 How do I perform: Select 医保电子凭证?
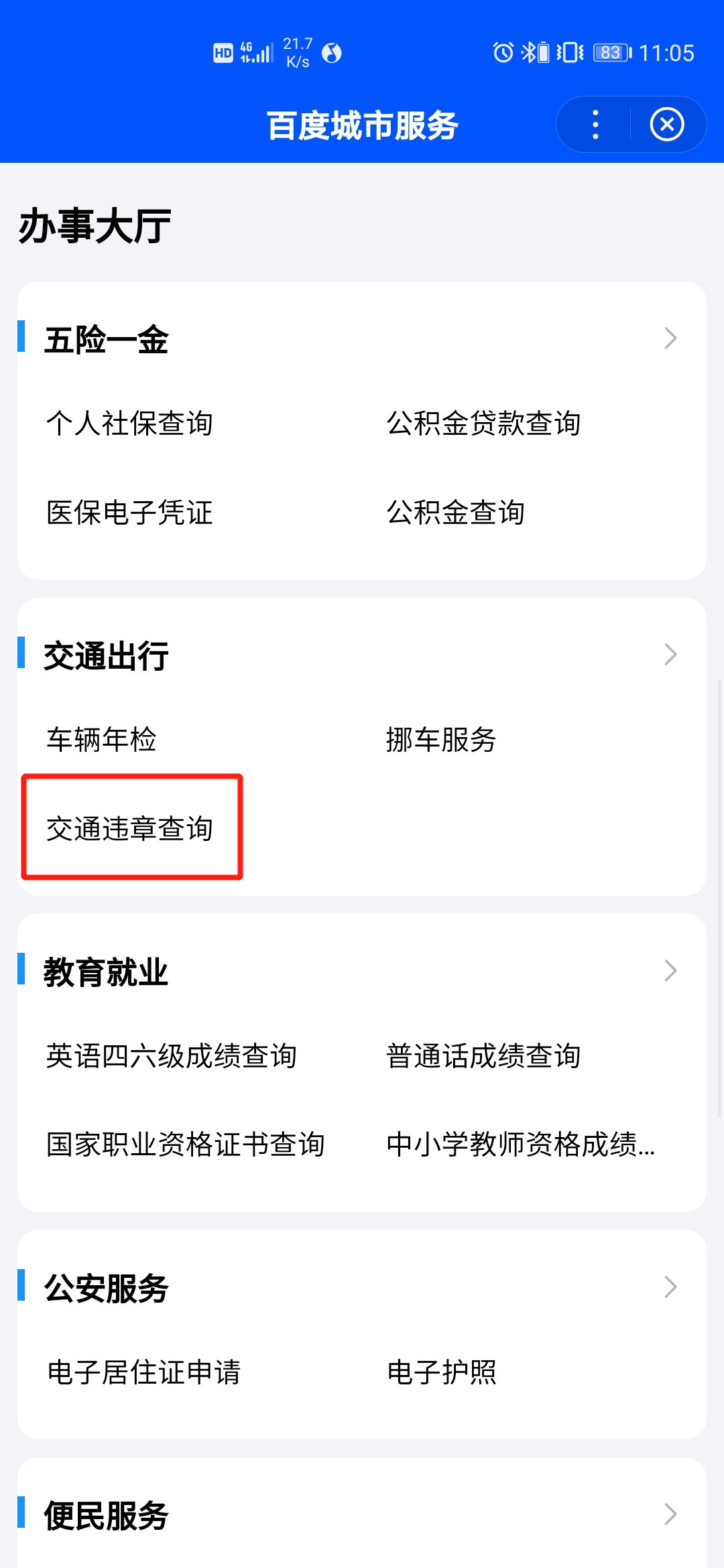129,513
